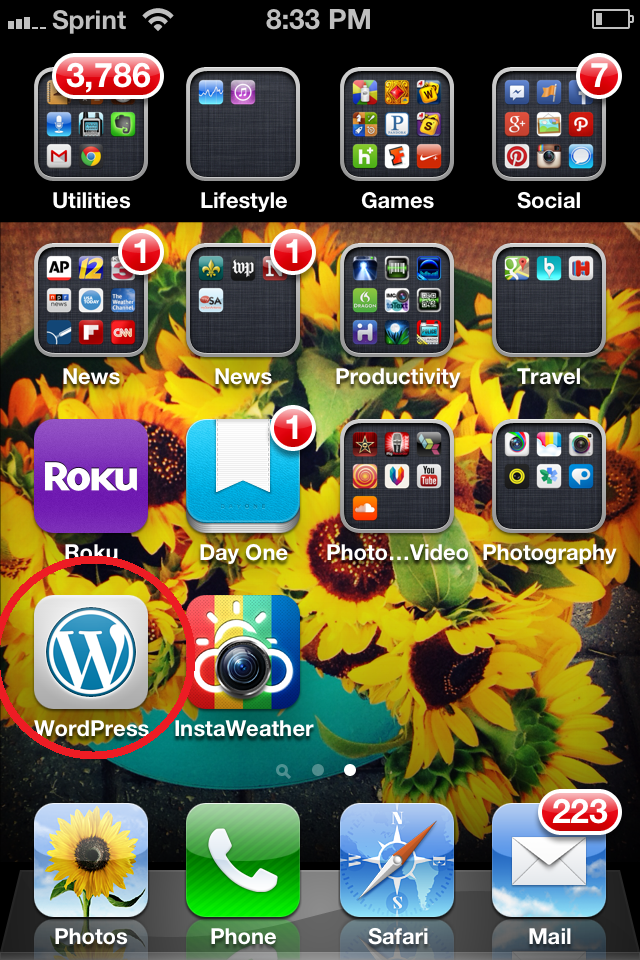
Task: Open the Games folder
Action: [397, 124]
